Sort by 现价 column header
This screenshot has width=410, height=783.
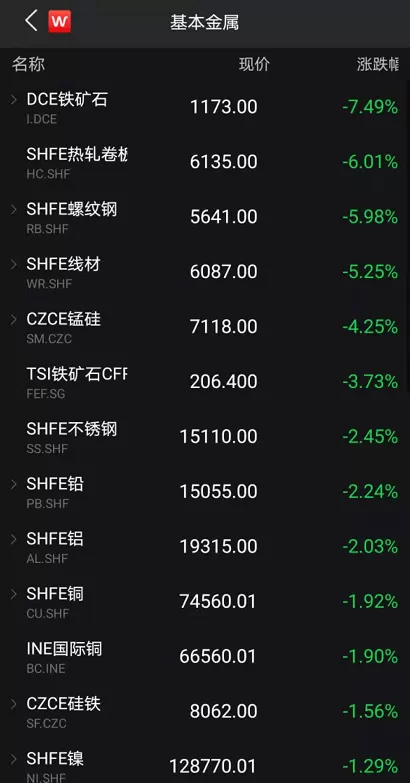click(254, 64)
